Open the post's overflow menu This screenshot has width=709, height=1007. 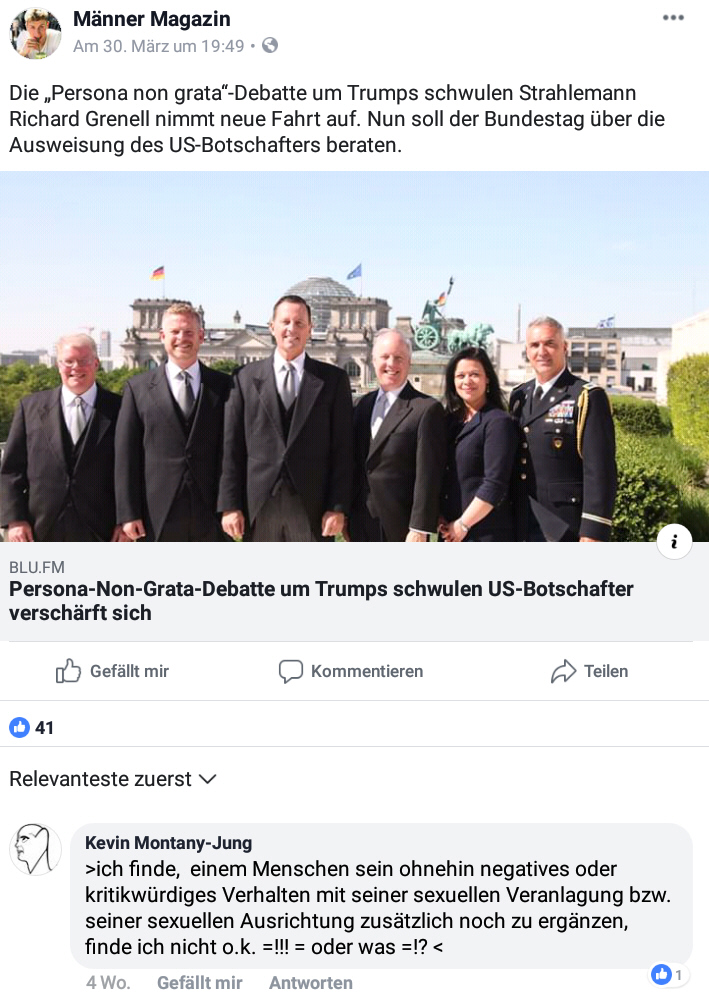point(673,18)
